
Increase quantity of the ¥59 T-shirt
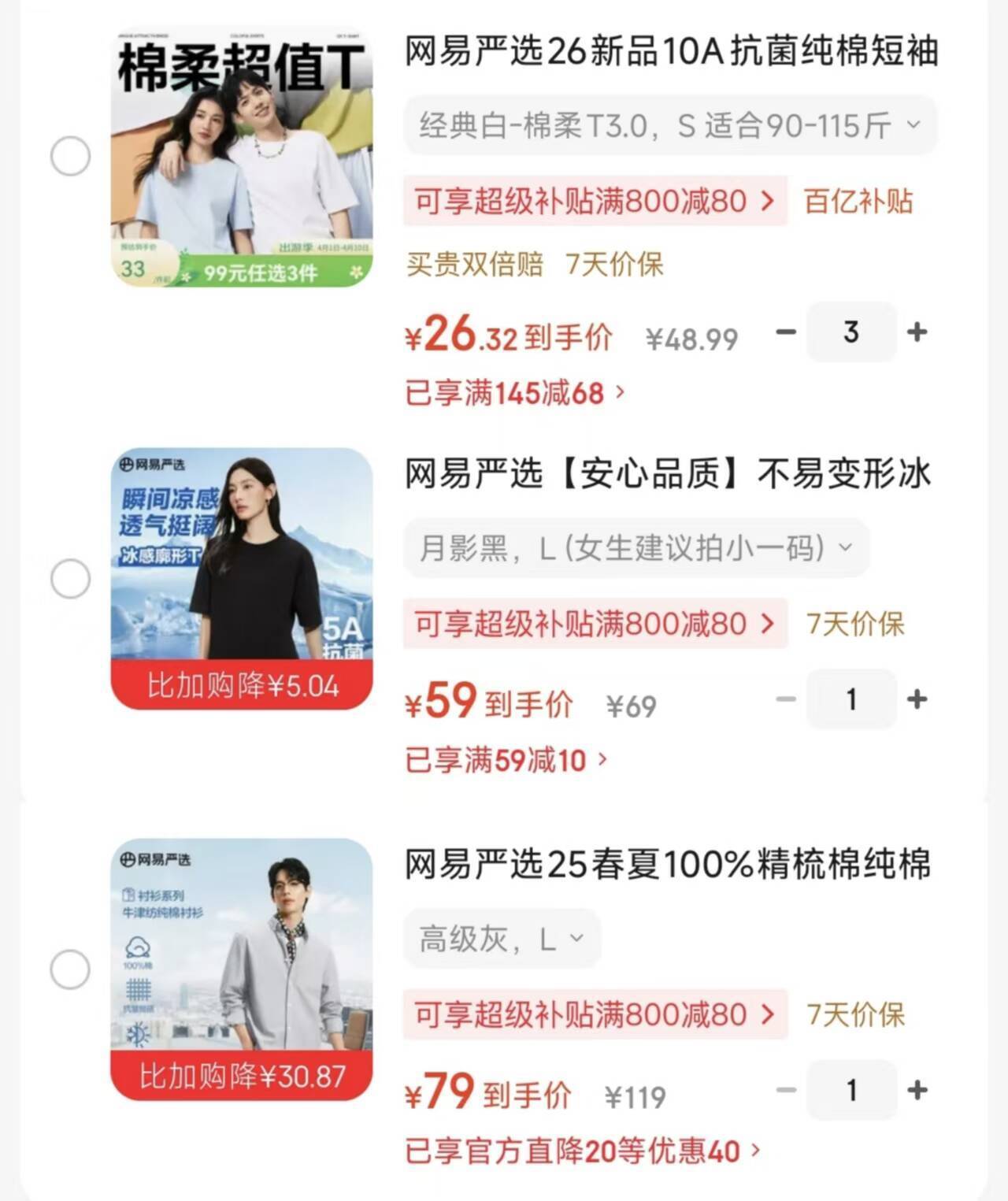click(917, 699)
